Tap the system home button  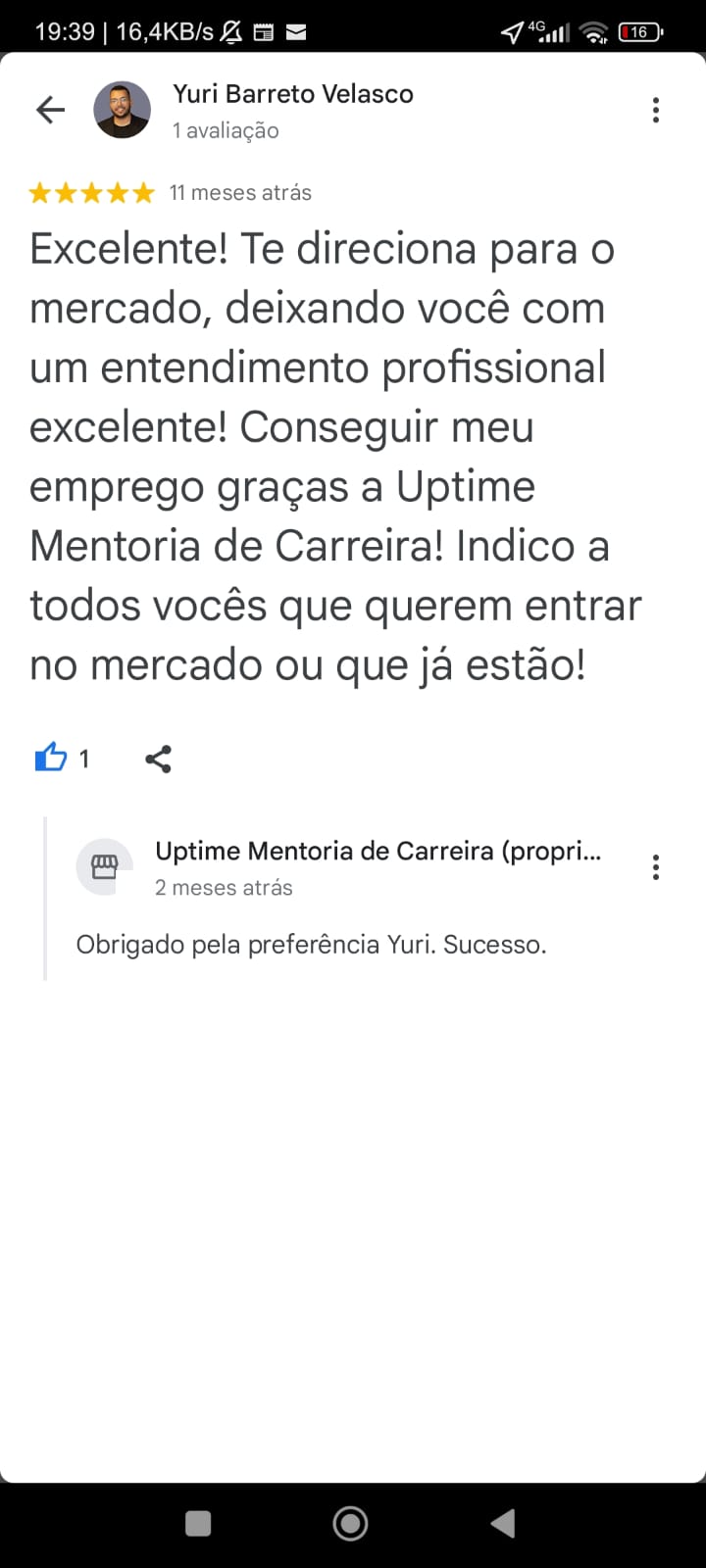point(351,1523)
